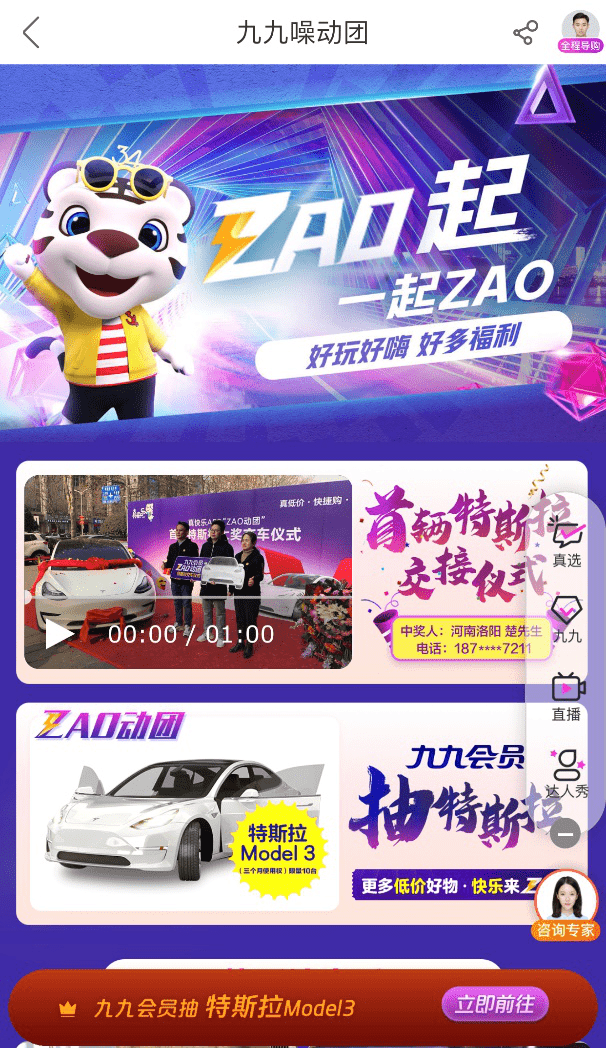
Task: Open the 九九 side shortcut
Action: (567, 619)
